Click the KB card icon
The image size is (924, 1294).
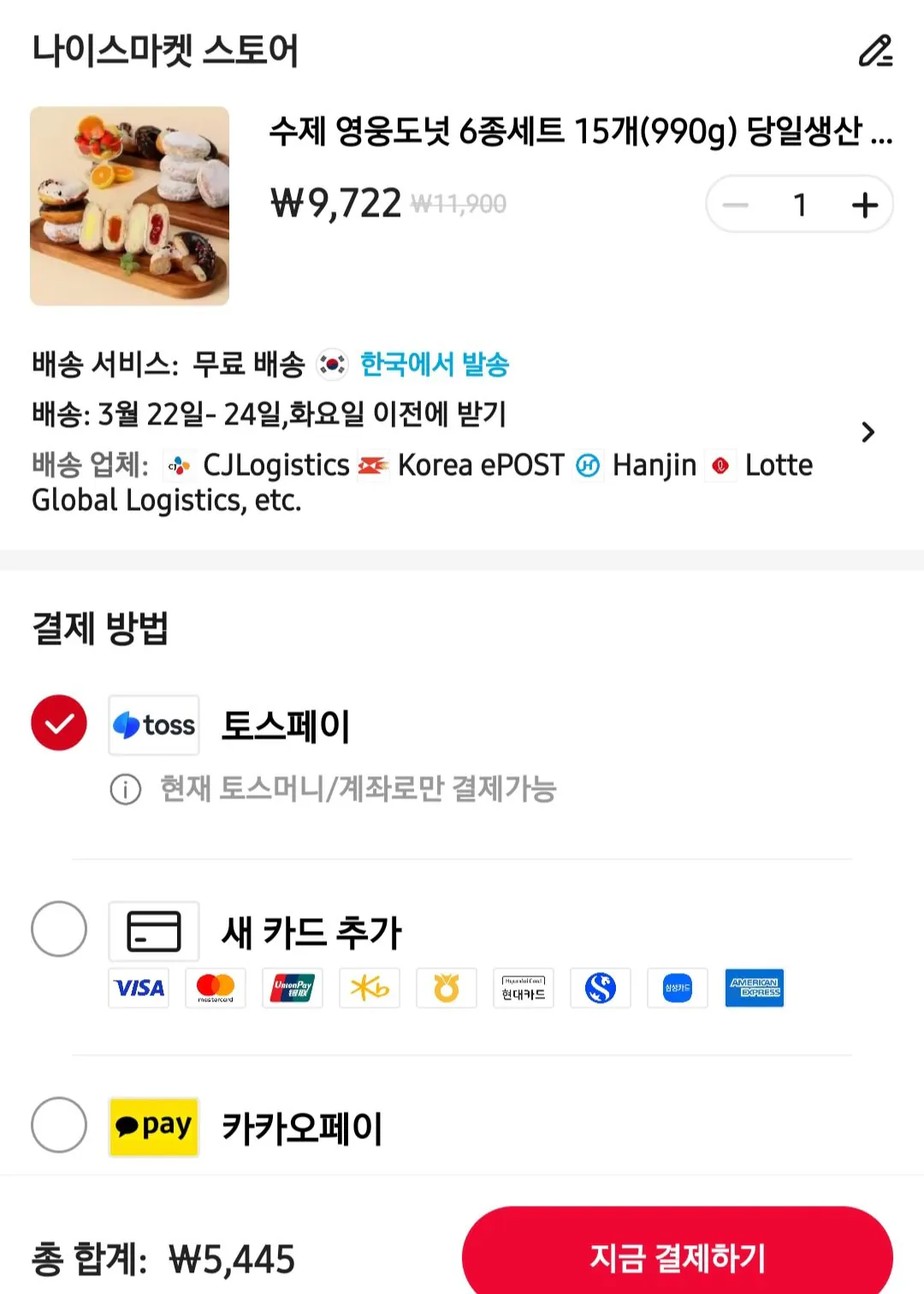(369, 988)
